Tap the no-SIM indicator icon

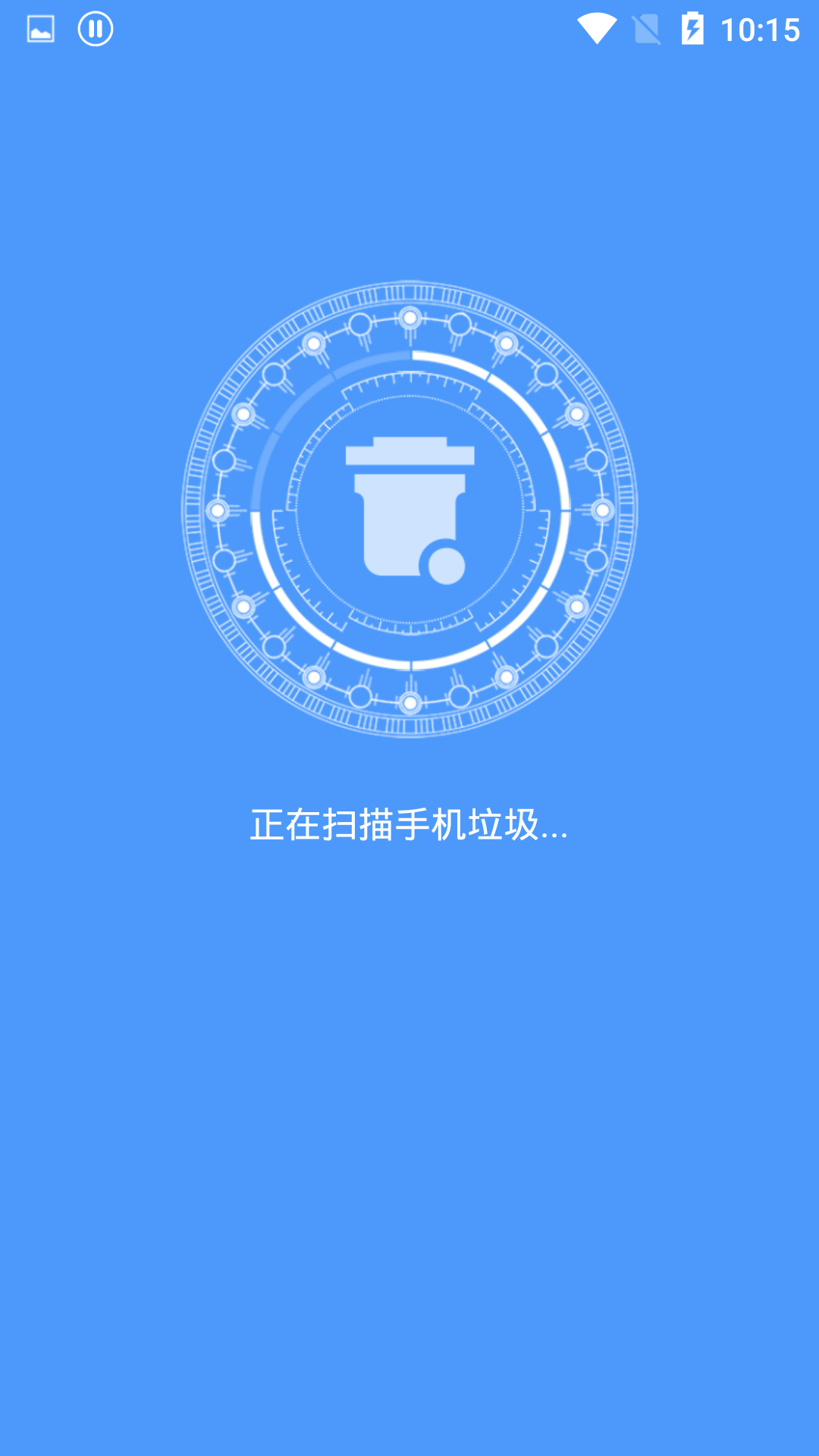645,29
